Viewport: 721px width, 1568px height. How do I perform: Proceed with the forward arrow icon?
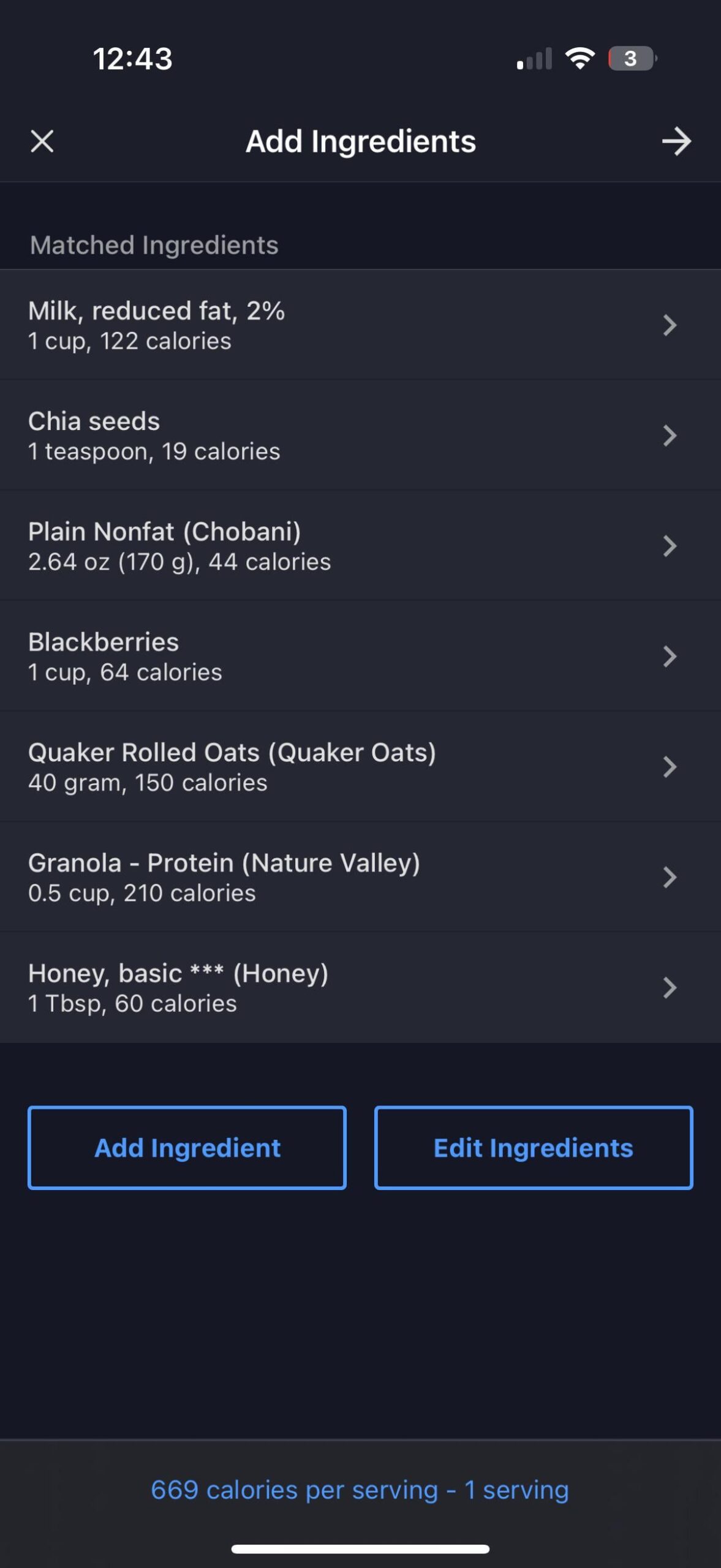[x=676, y=141]
